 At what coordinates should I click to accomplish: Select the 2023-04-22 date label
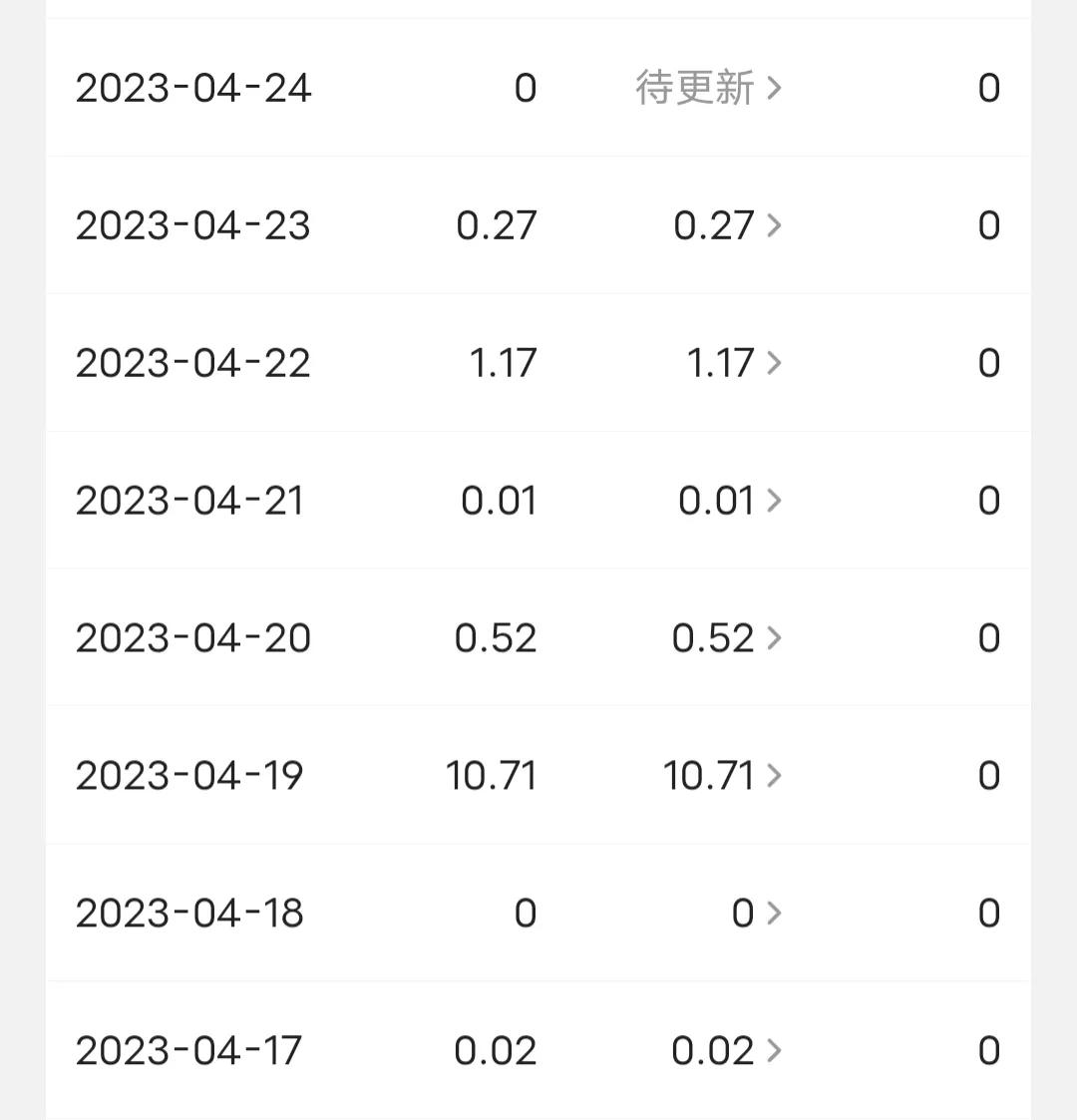point(193,363)
